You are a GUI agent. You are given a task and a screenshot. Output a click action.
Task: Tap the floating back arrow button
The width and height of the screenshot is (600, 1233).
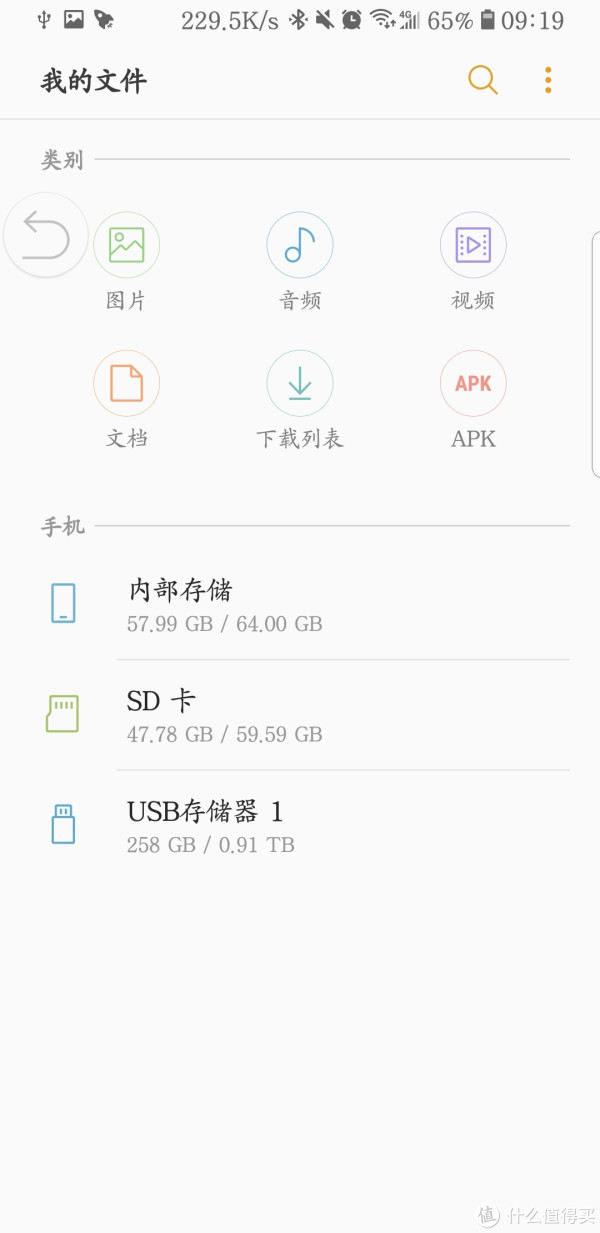[46, 236]
